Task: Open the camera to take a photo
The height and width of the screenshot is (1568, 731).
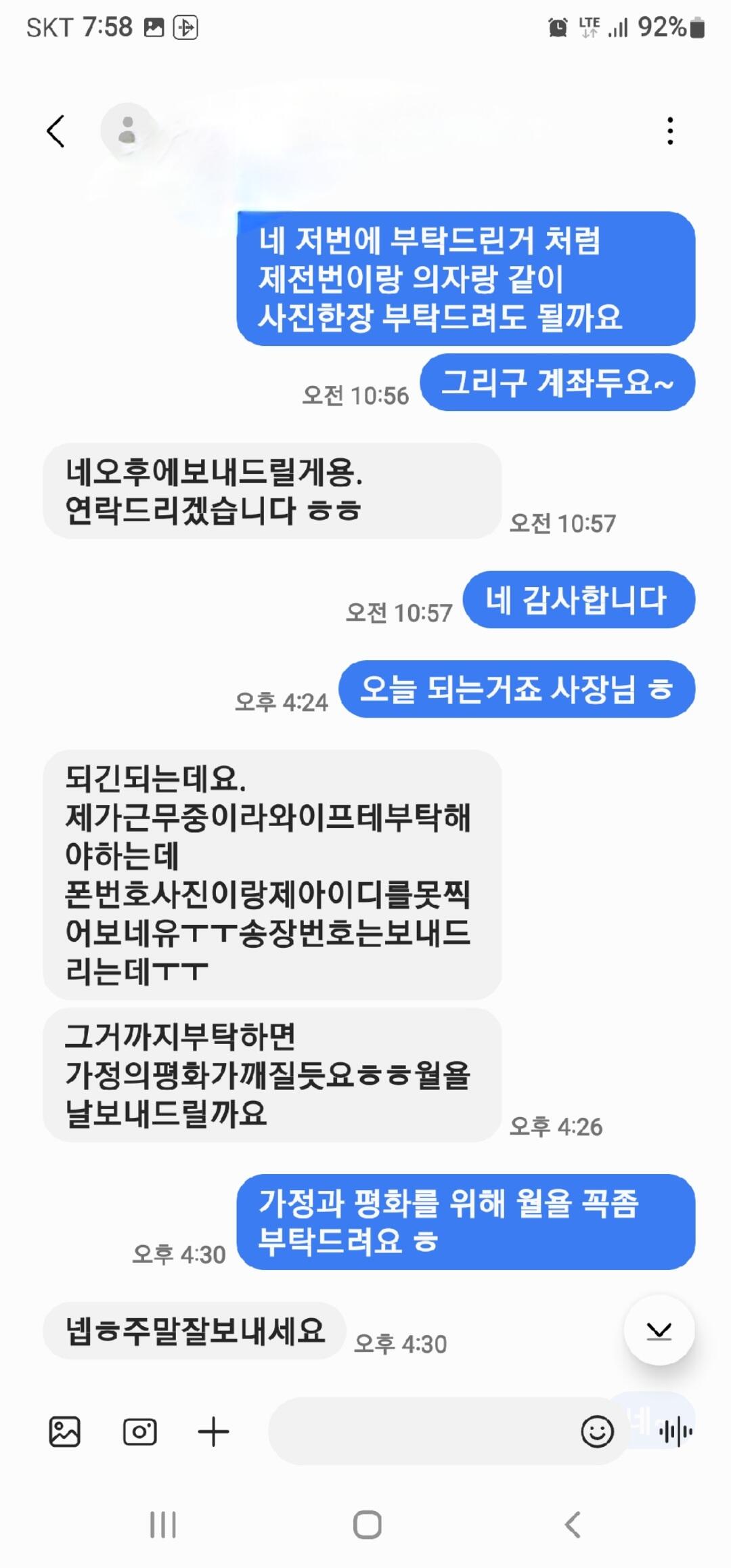Action: [140, 1431]
